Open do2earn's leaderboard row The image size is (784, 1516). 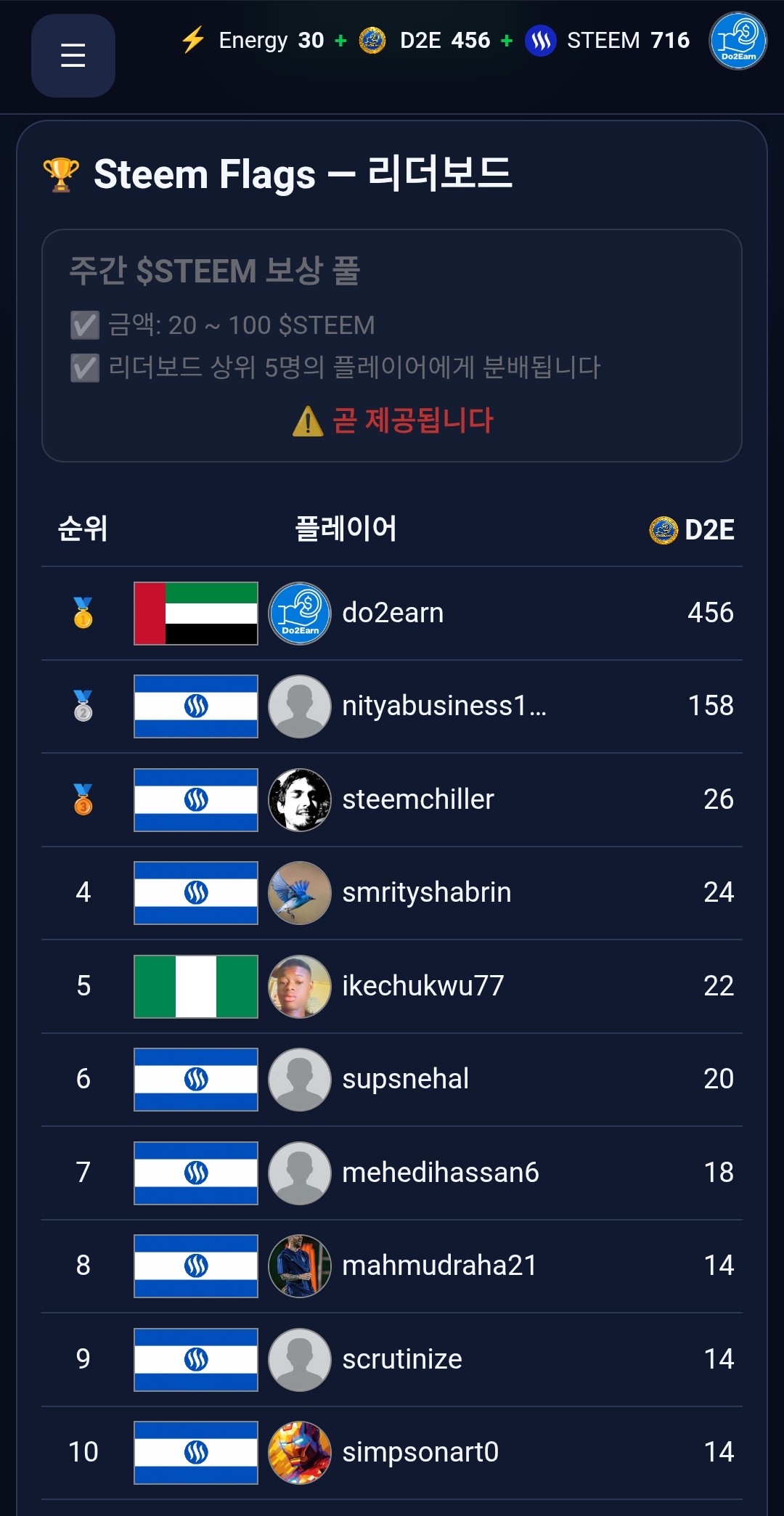coord(392,614)
